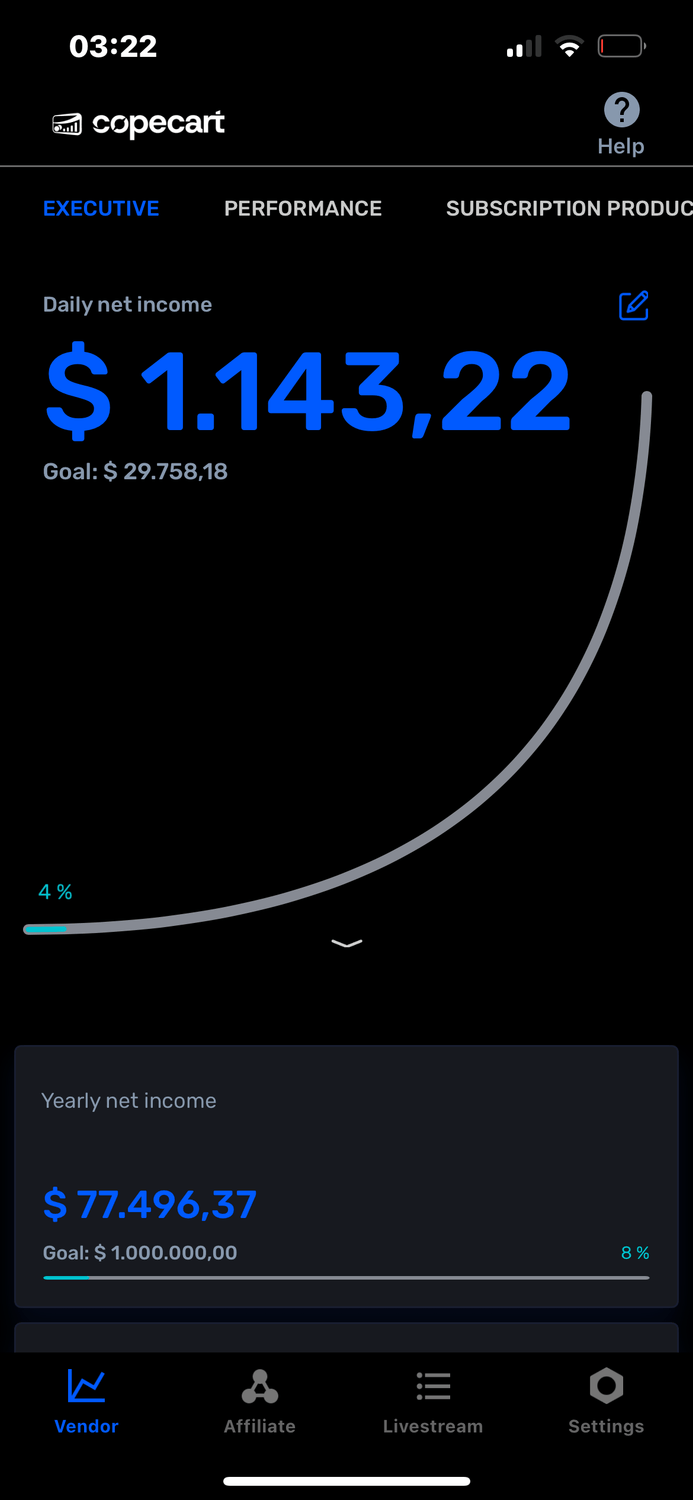Open the Yearly net income card
The image size is (693, 1500).
click(x=346, y=1176)
